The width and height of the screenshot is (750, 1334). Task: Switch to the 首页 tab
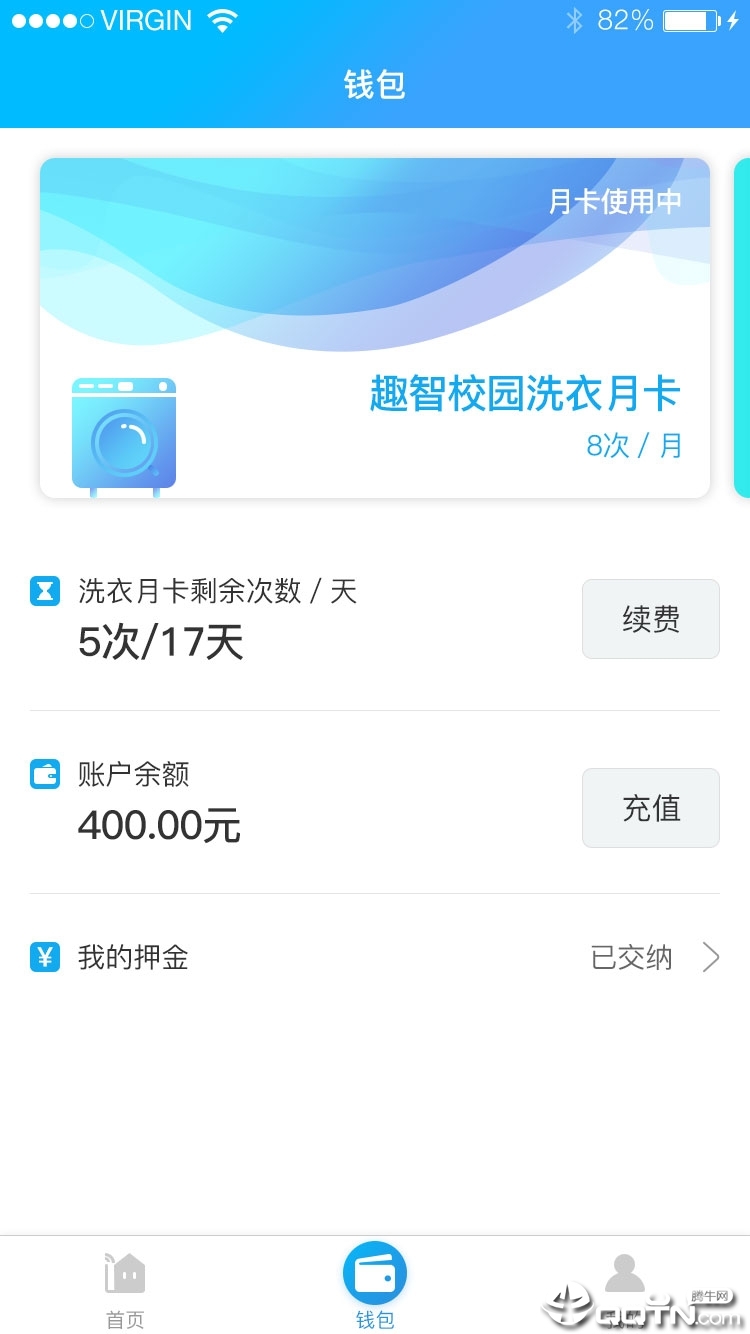(x=123, y=1285)
